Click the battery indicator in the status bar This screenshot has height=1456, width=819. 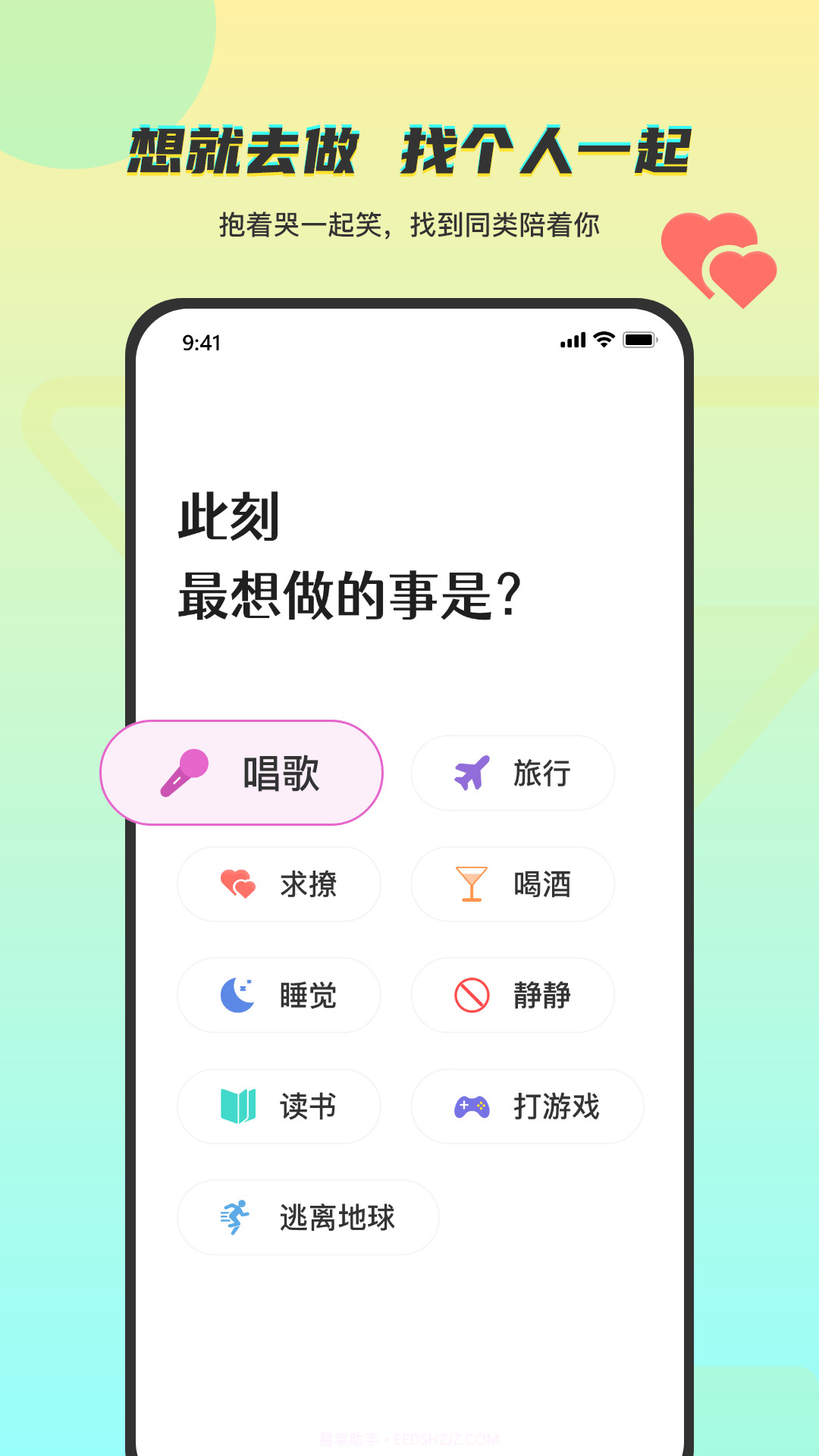[x=641, y=340]
